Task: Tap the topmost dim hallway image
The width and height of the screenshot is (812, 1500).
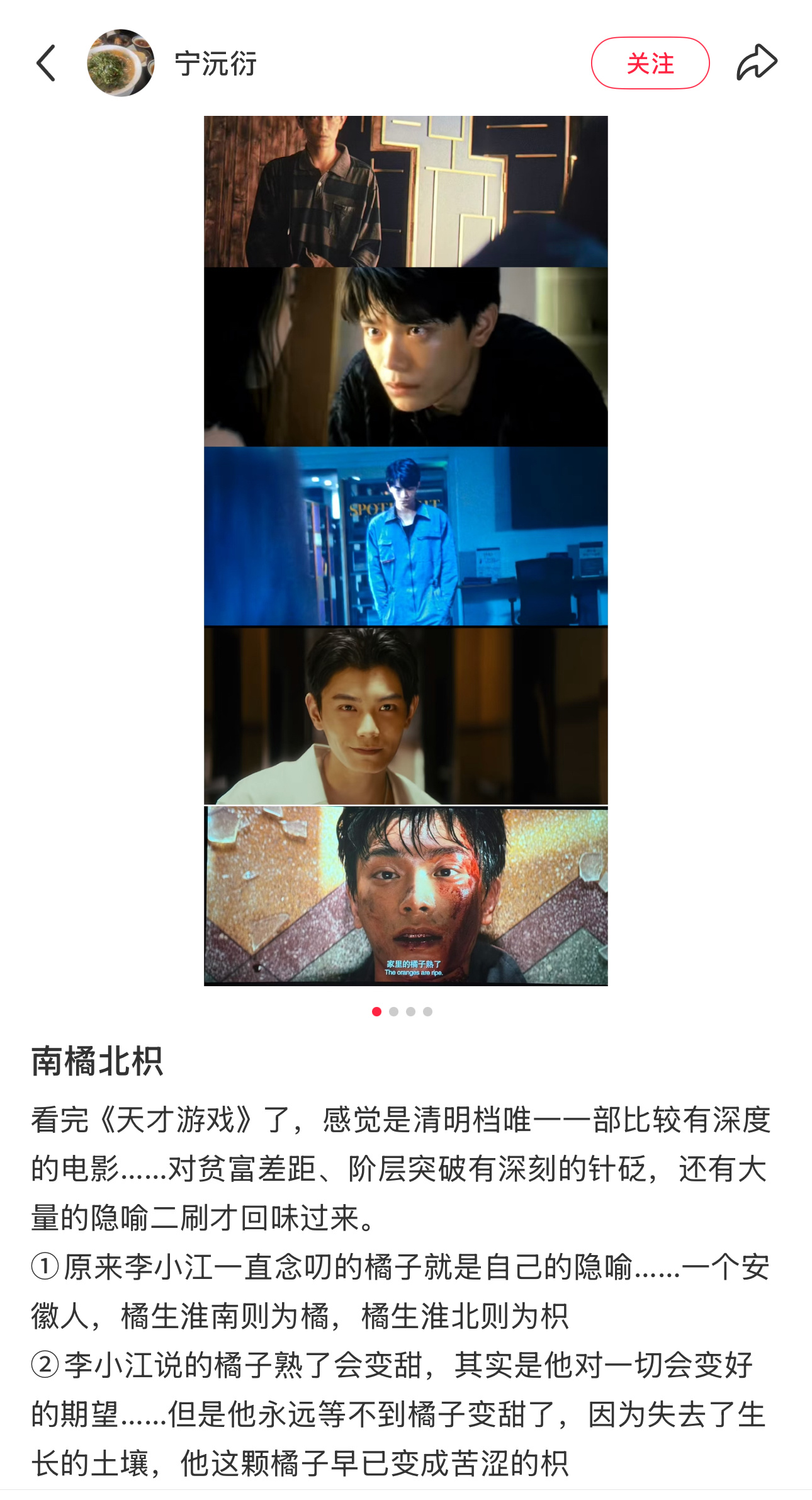Action: point(406,189)
